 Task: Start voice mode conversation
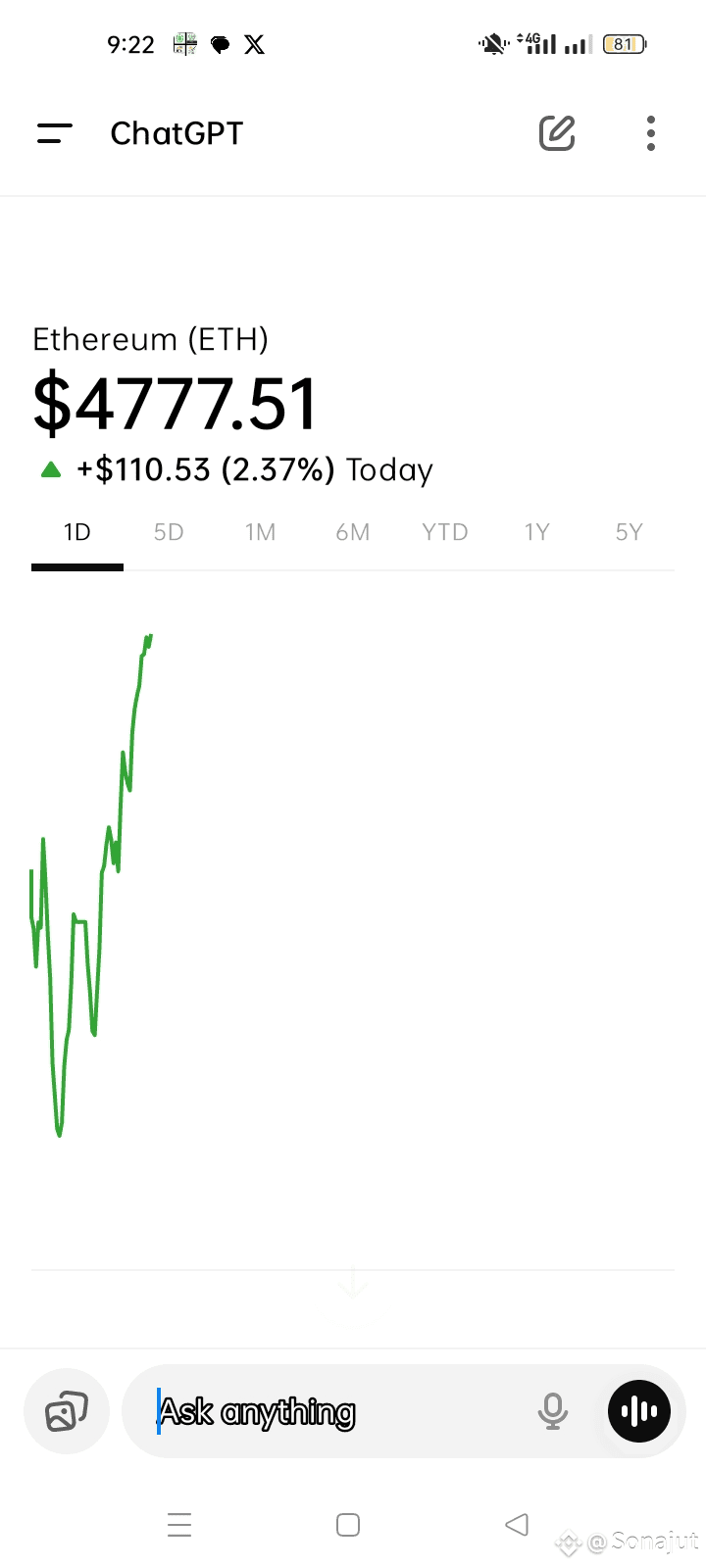click(x=639, y=1411)
